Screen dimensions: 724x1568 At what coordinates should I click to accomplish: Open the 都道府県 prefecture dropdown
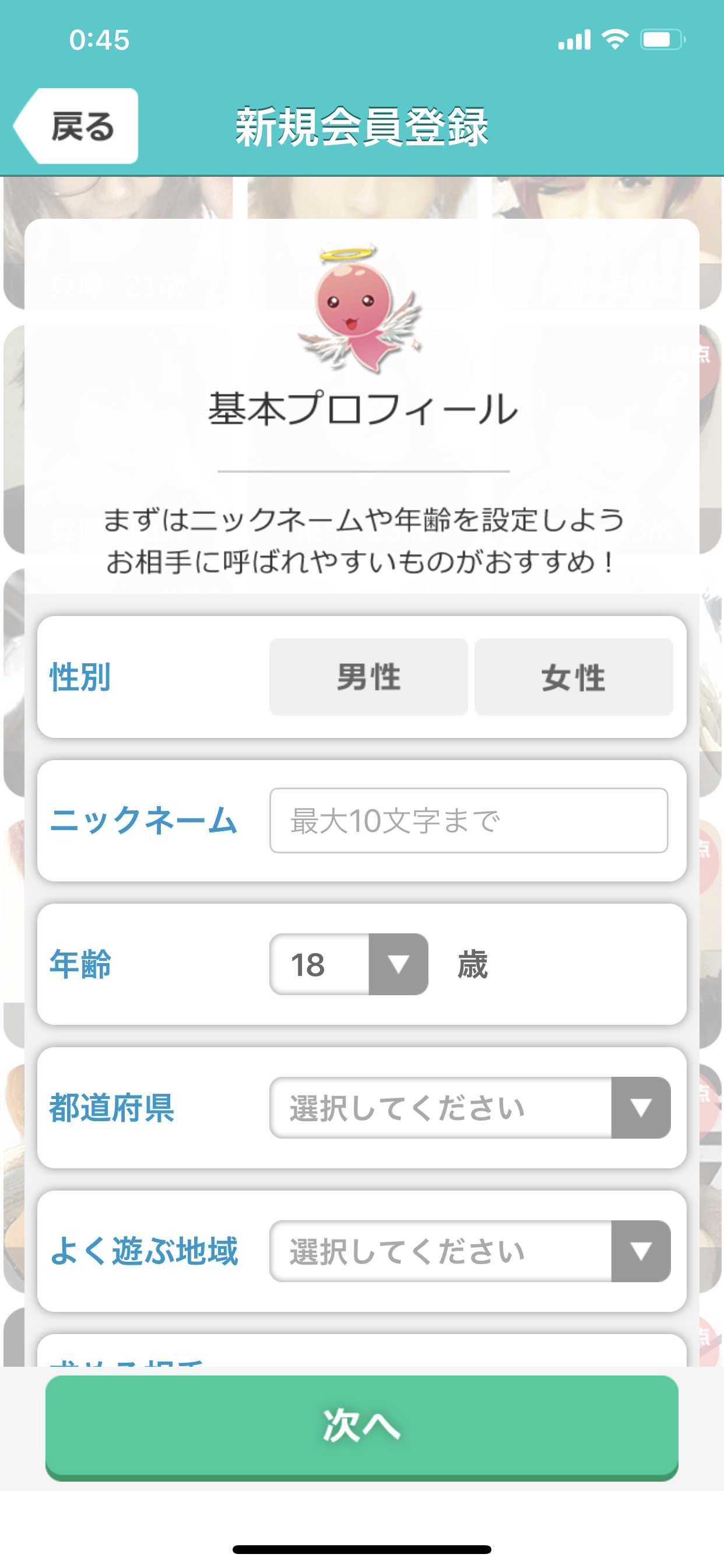click(470, 1108)
